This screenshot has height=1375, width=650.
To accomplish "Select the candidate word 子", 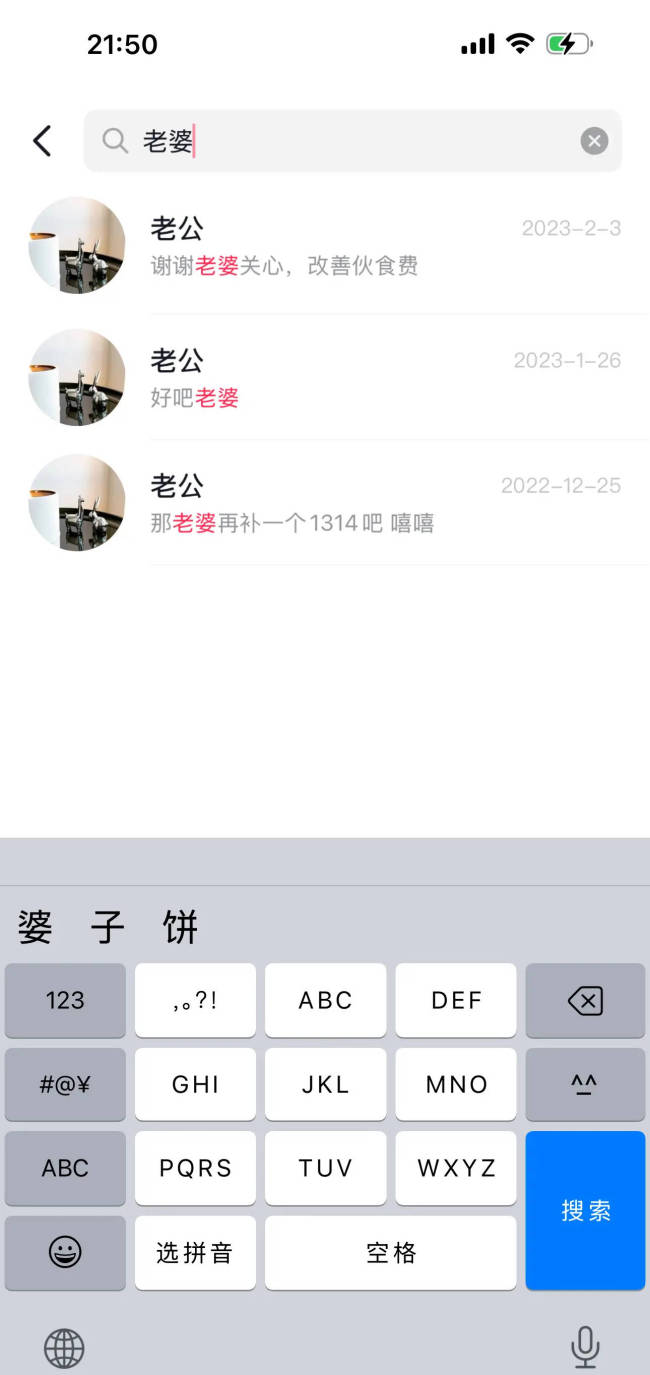I will click(x=107, y=927).
